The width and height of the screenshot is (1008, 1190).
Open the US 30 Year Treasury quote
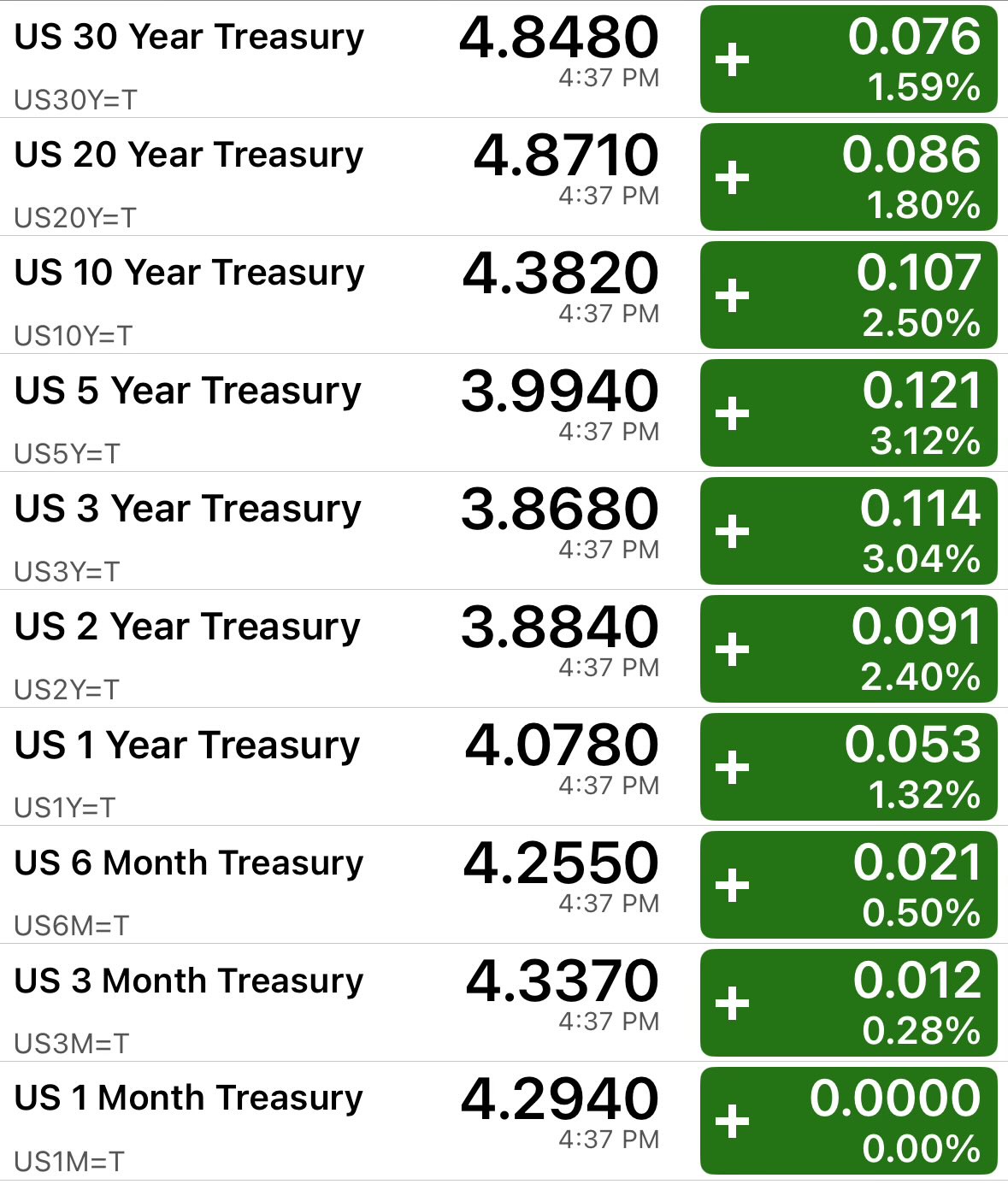click(189, 38)
